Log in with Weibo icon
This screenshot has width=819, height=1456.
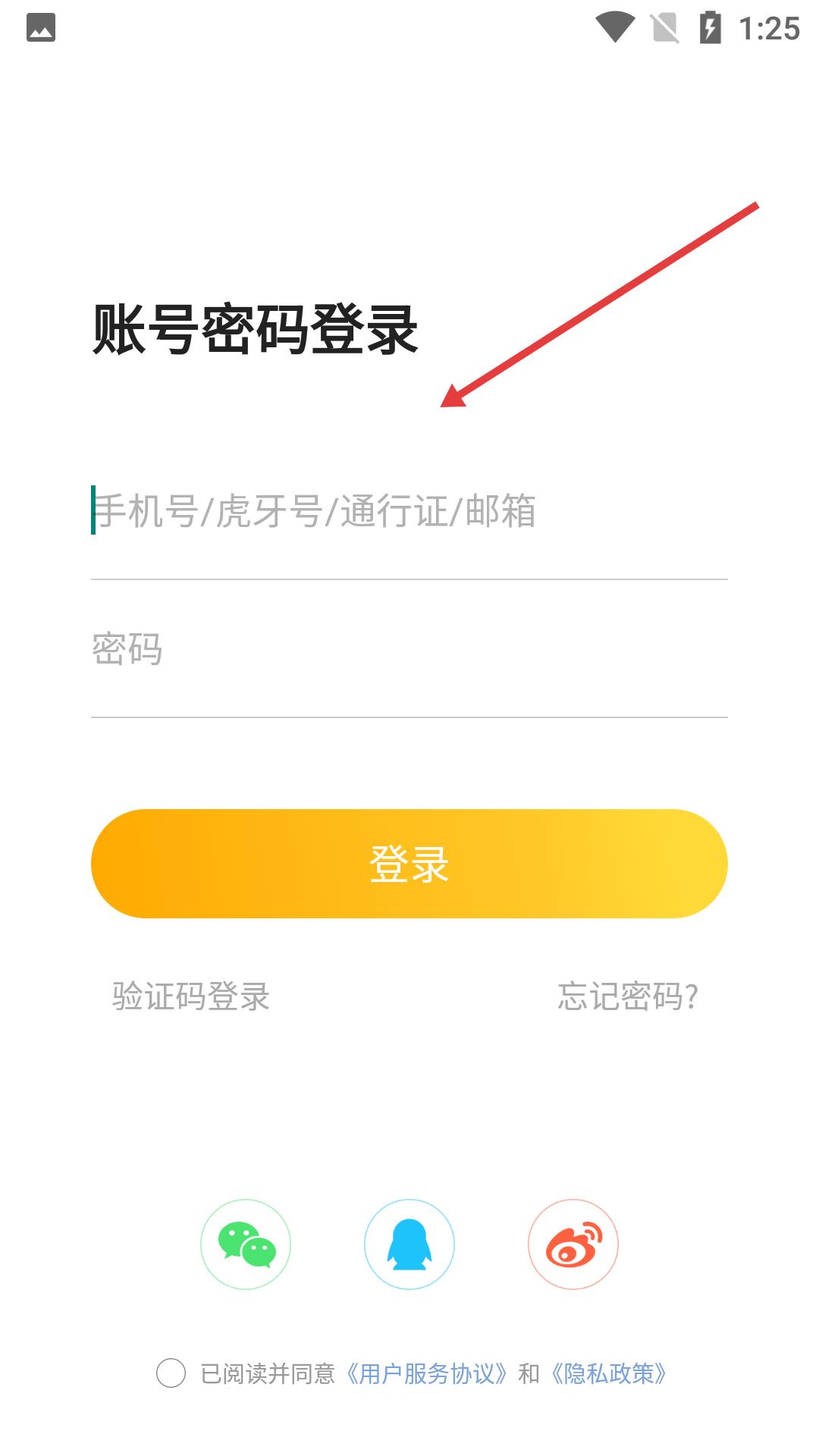click(573, 1244)
